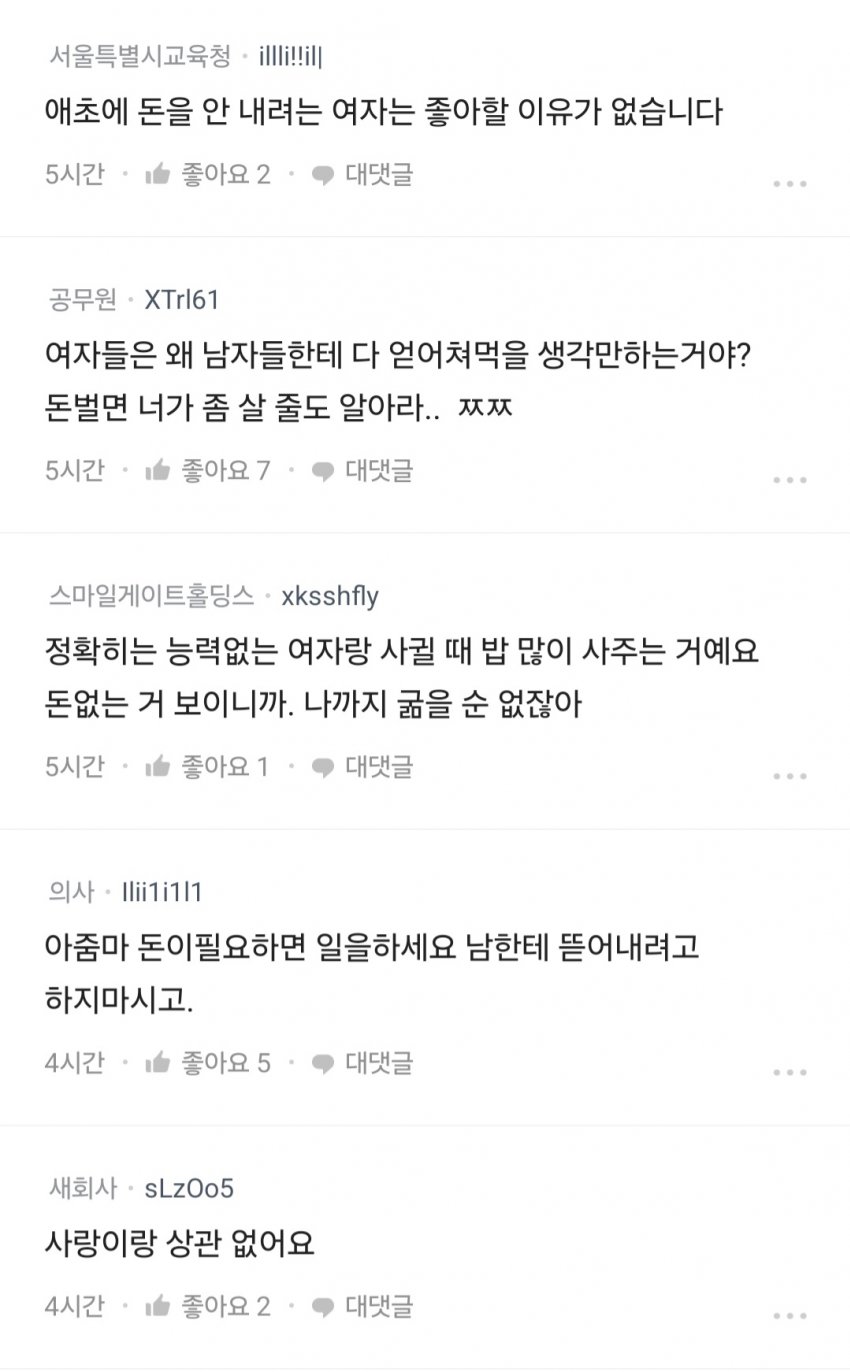Tap 대댓글 under xksshfly's comment

(x=362, y=767)
